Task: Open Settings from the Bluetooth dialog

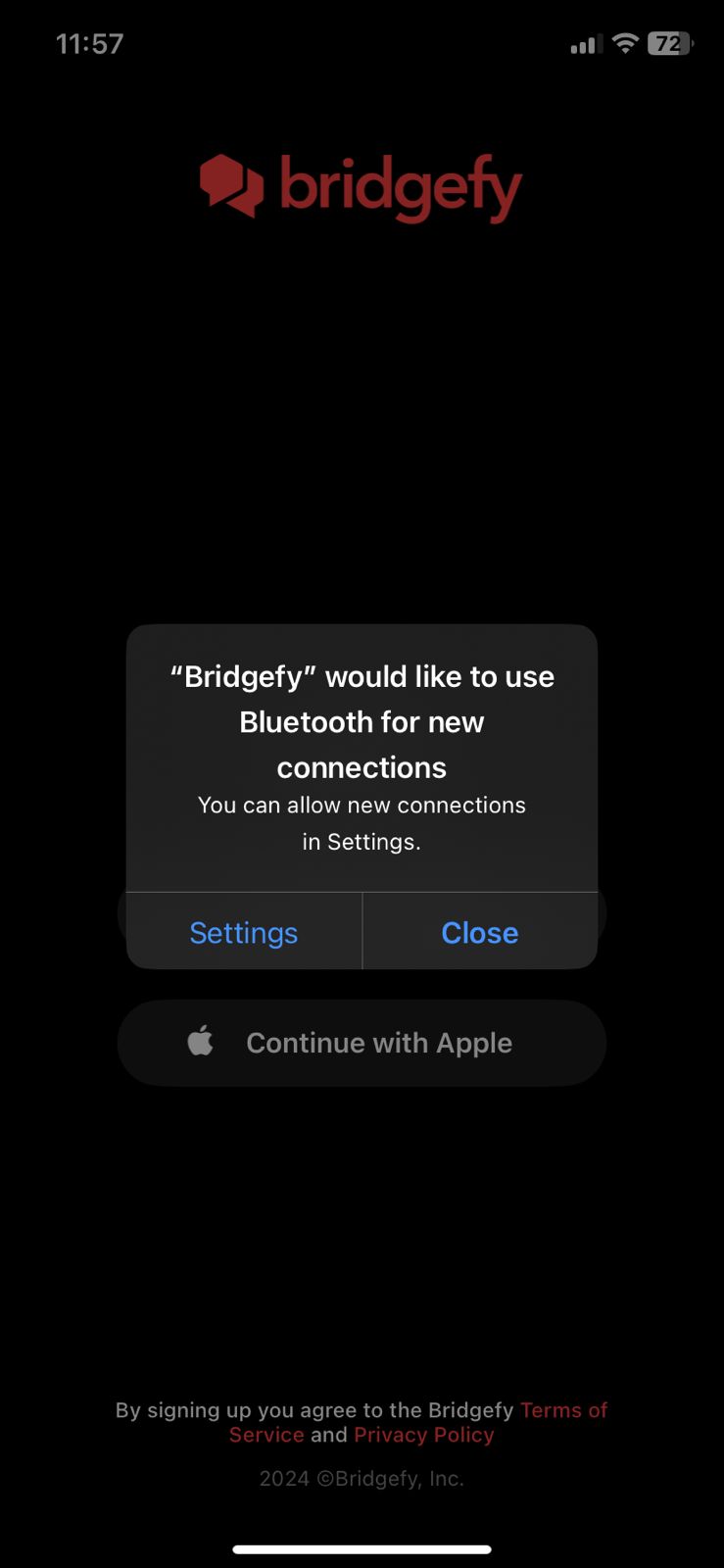Action: [244, 932]
